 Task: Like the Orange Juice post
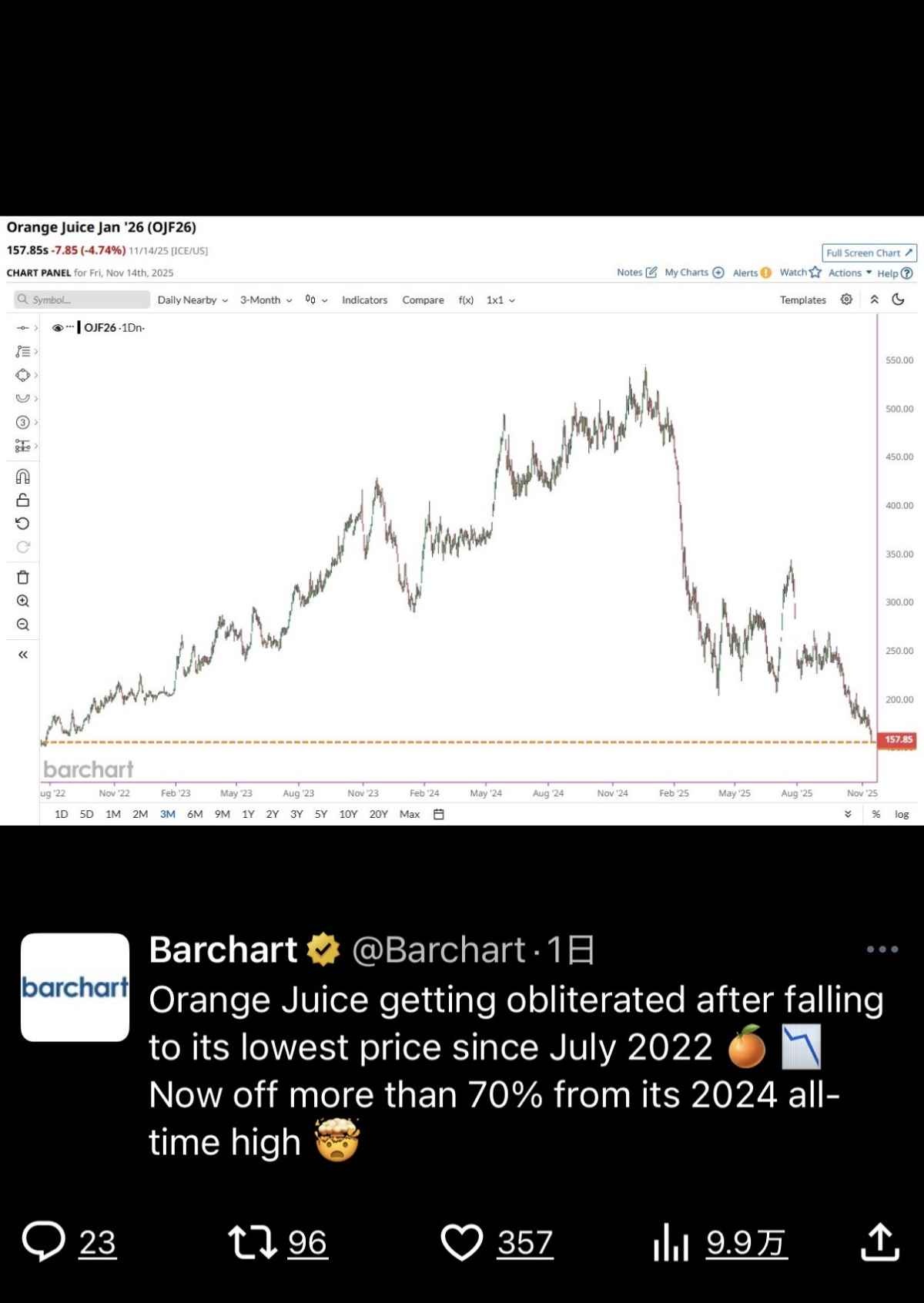tap(461, 1242)
